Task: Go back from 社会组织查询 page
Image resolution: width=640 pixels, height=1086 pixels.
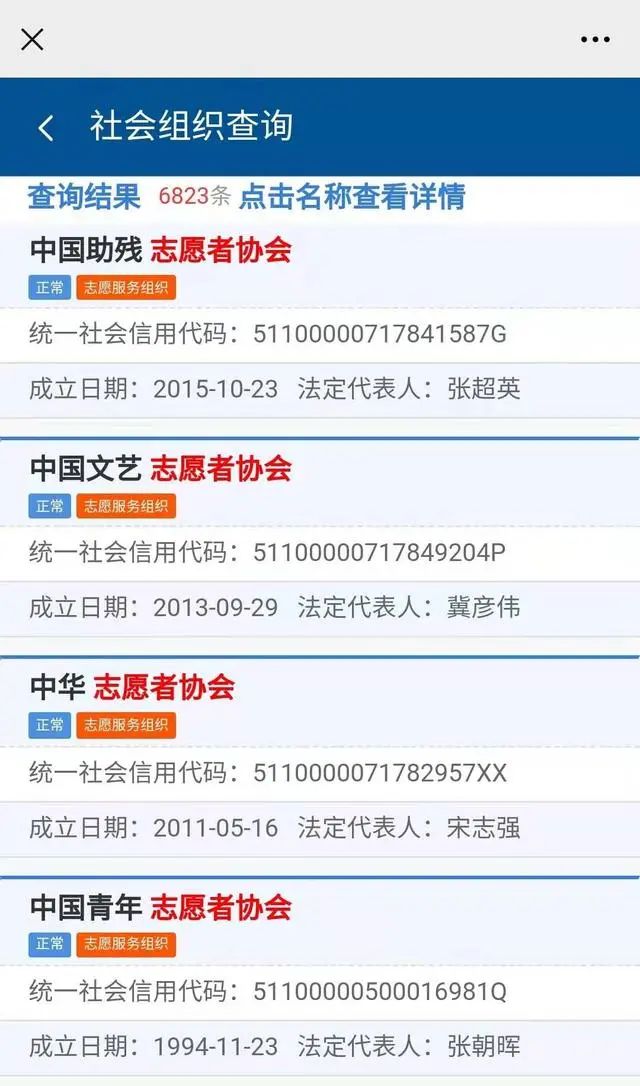Action: click(x=46, y=128)
